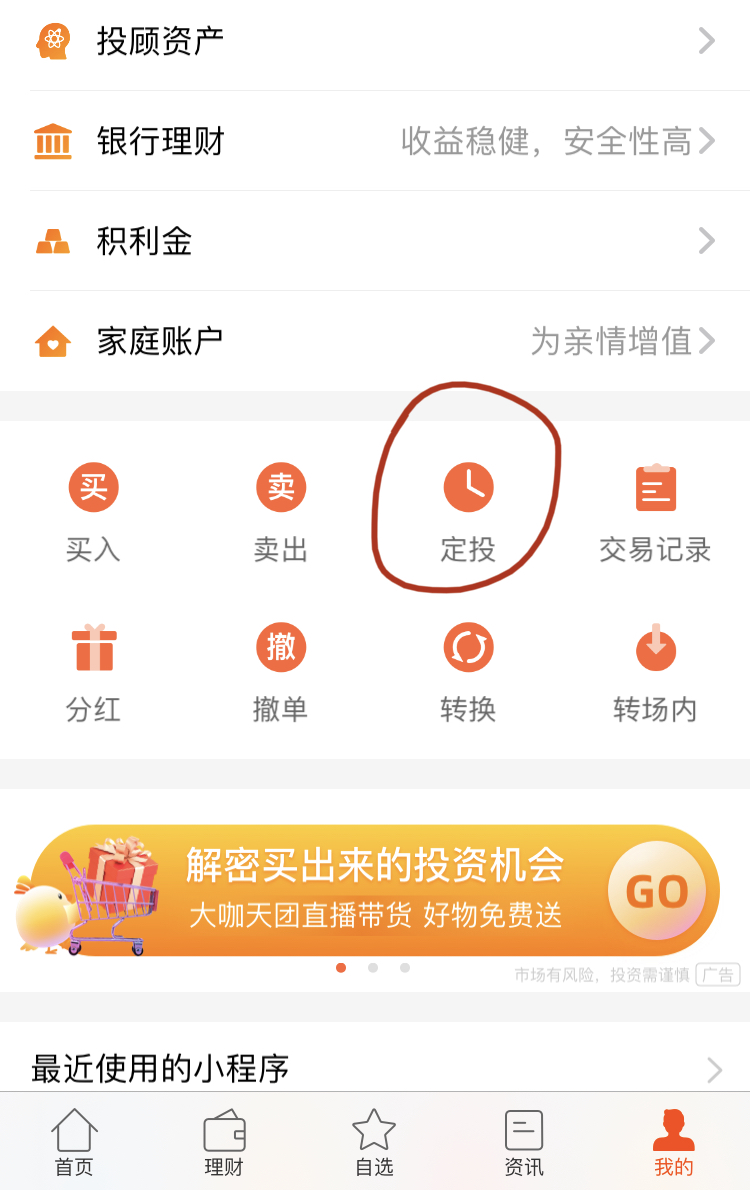The width and height of the screenshot is (750, 1190).
Task: Expand the 家庭账户 row chevron
Action: click(707, 341)
